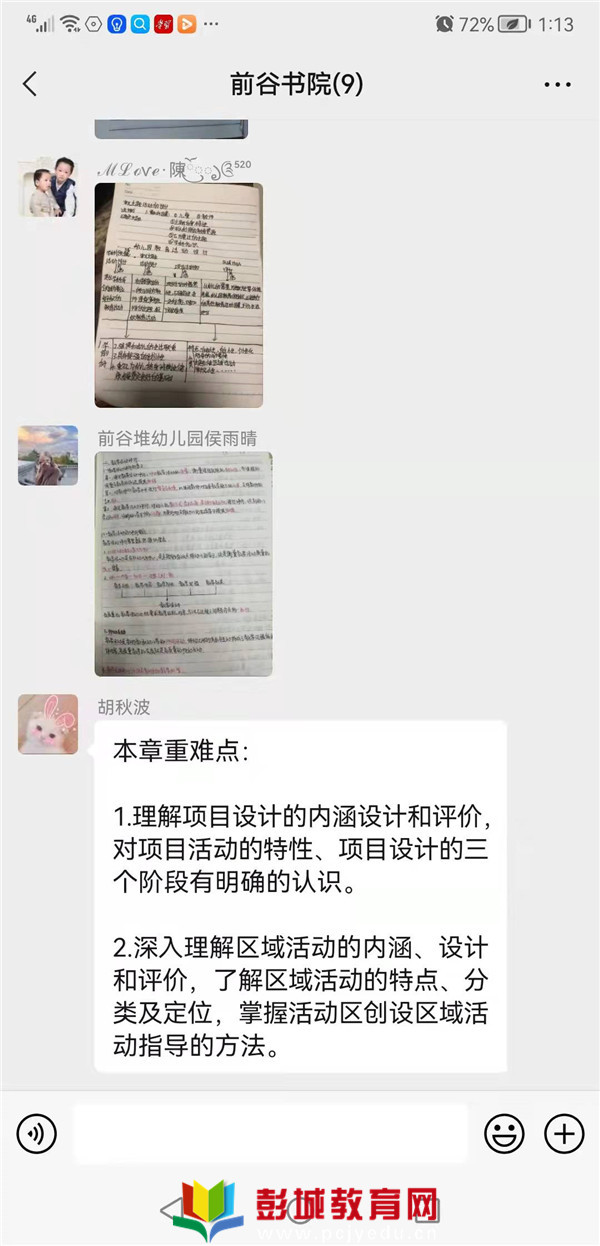Open the emoji picker
Screen dimensions: 600x1246
pyautogui.click(x=504, y=1133)
